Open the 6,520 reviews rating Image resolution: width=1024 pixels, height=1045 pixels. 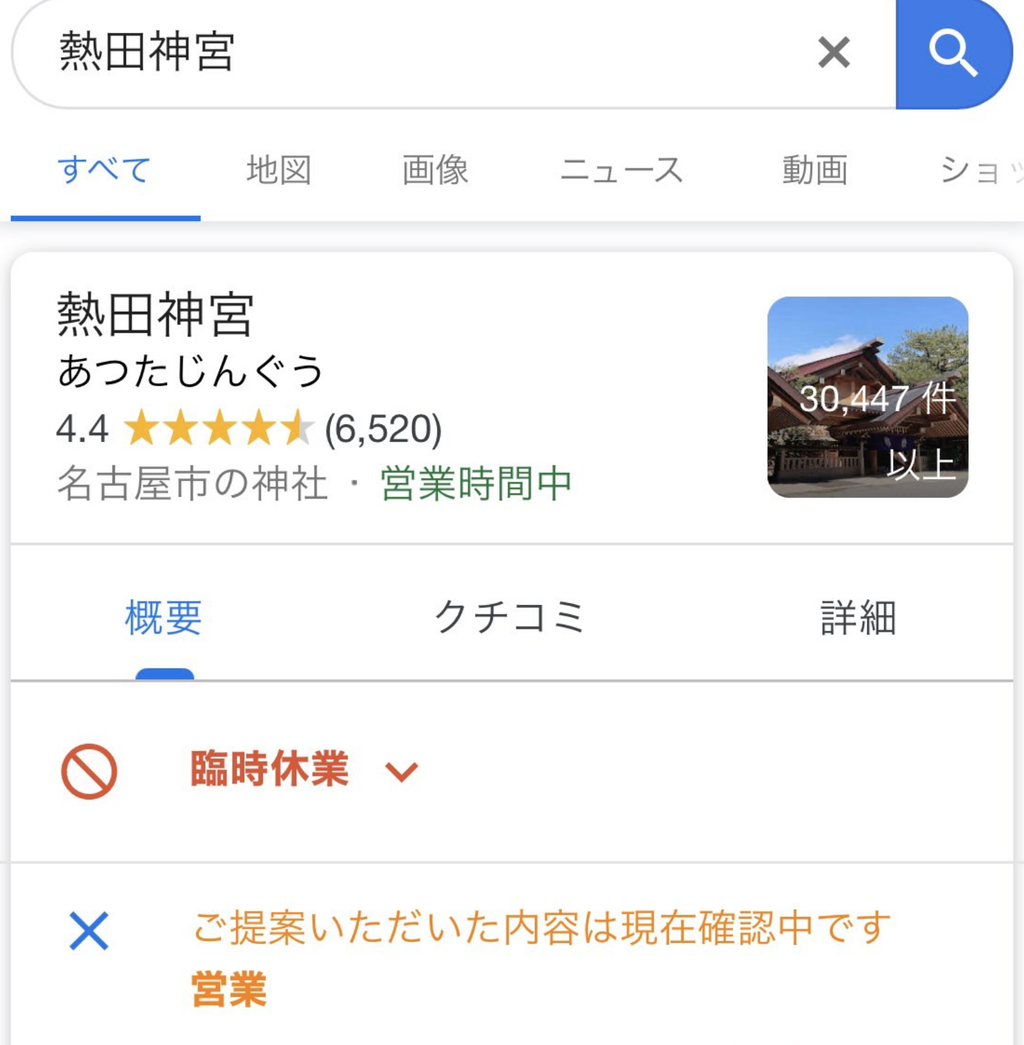tap(383, 429)
